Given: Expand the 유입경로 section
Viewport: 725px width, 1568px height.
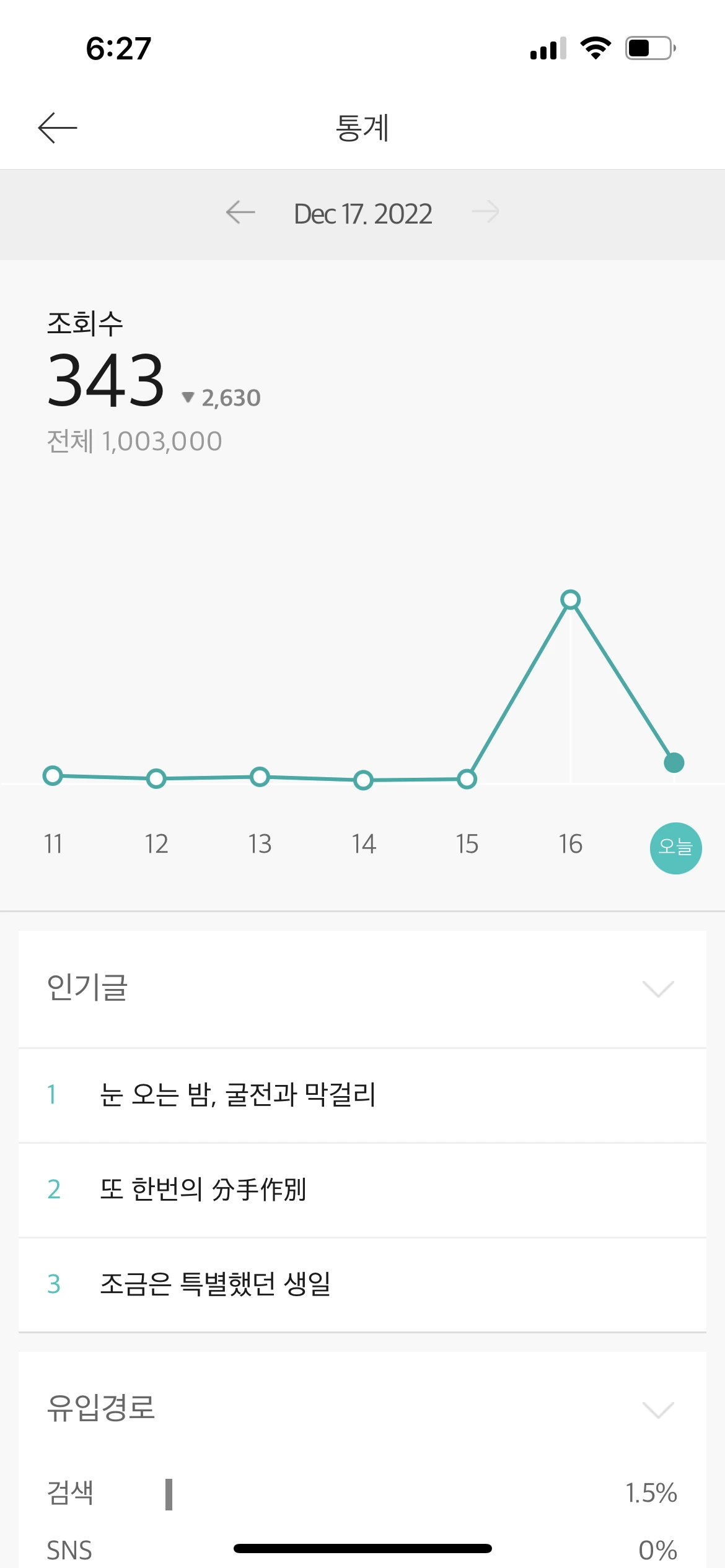Looking at the screenshot, I should click(x=658, y=1409).
